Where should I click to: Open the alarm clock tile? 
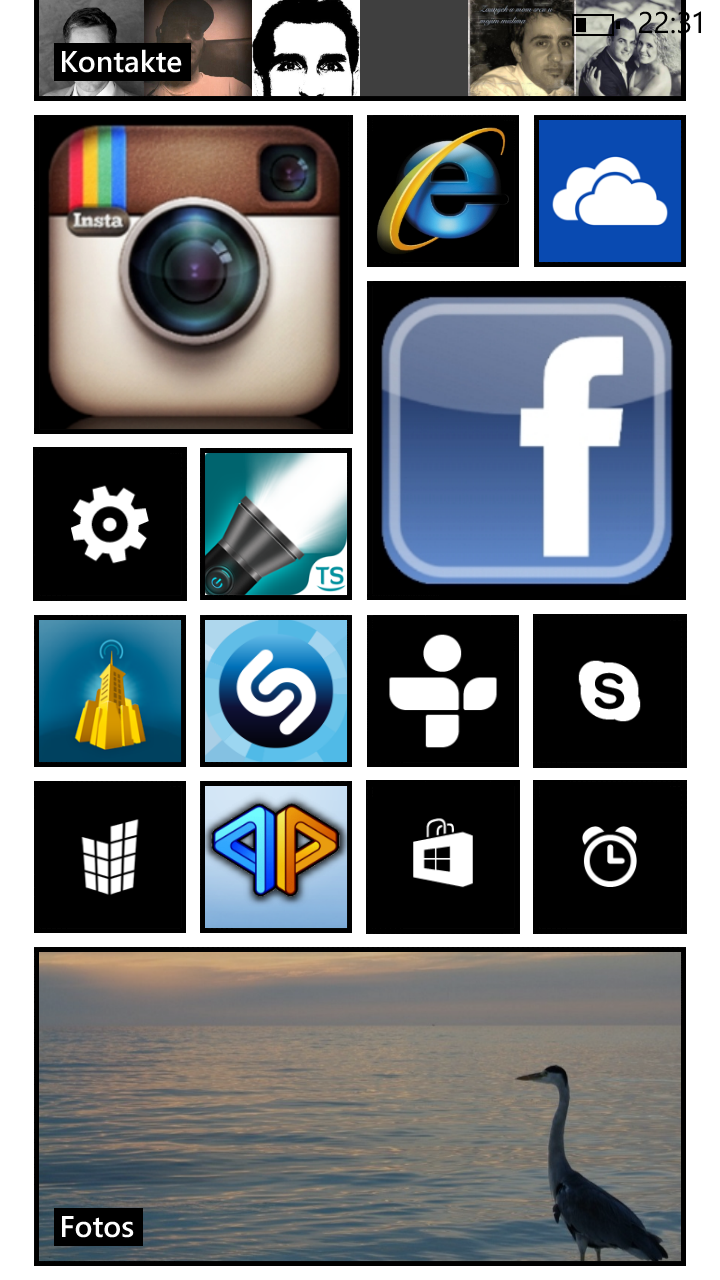[610, 857]
